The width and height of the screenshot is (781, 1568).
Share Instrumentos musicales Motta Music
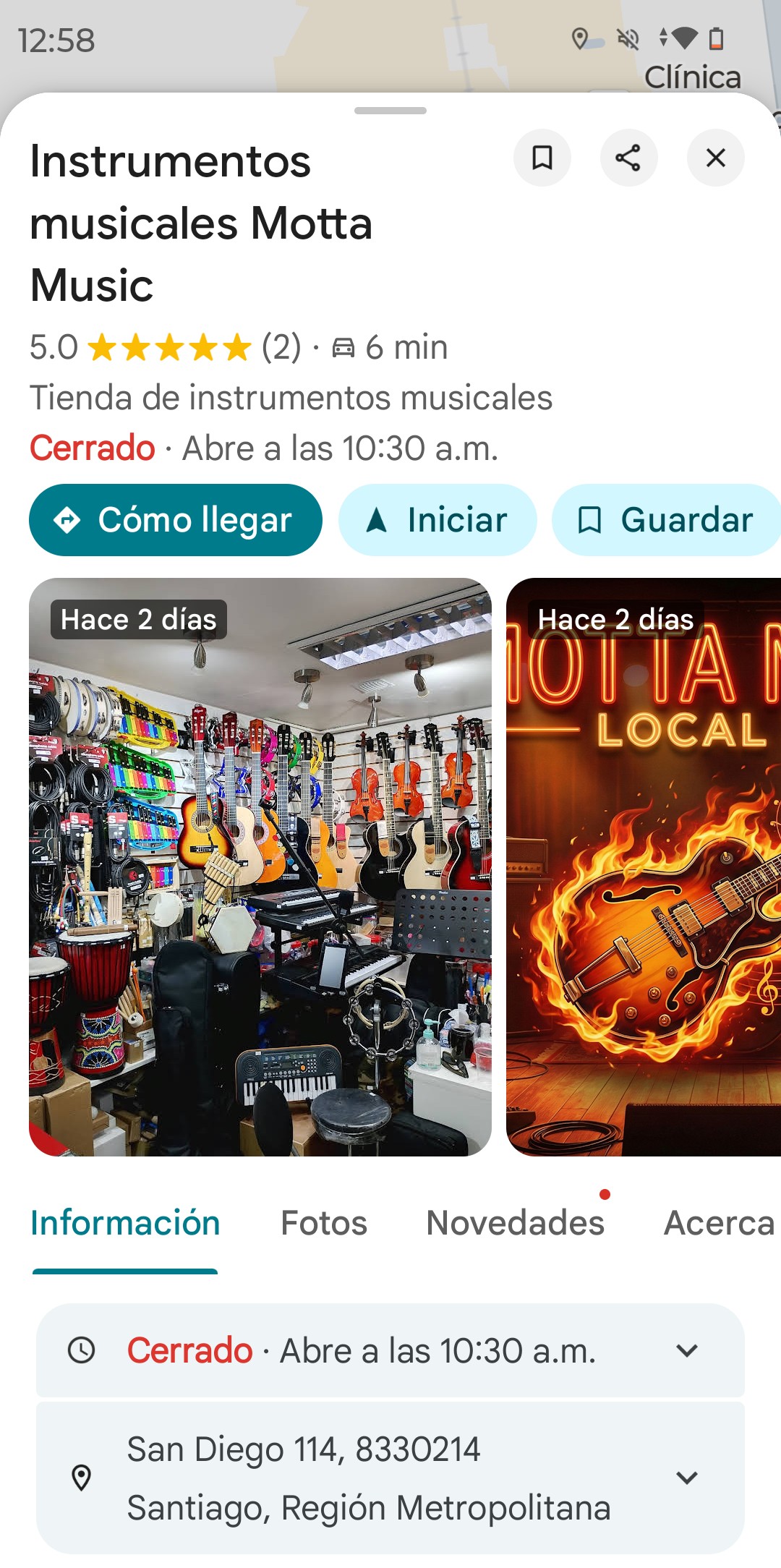click(x=628, y=158)
